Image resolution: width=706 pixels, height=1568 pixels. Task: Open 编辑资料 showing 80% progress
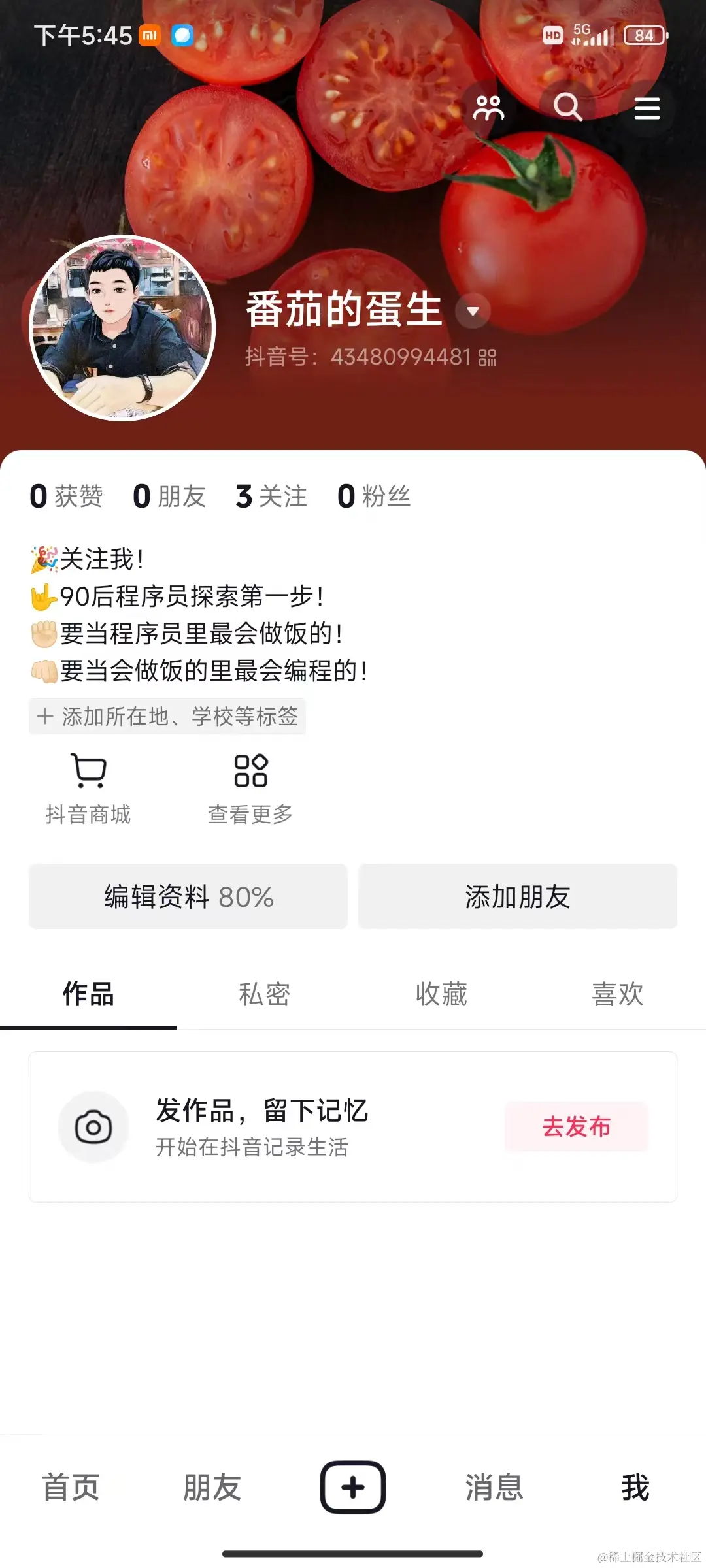(188, 896)
